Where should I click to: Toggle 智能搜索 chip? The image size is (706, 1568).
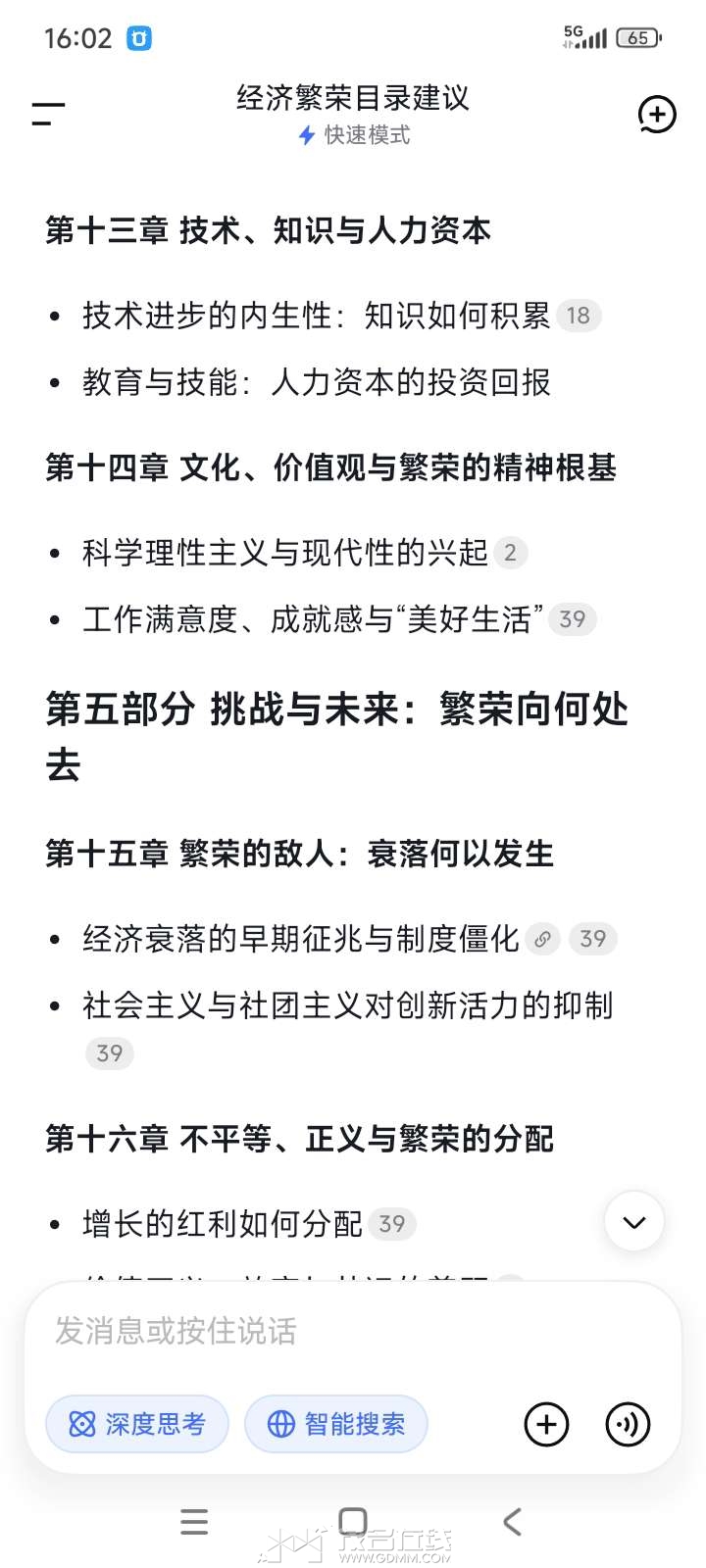coord(336,1424)
